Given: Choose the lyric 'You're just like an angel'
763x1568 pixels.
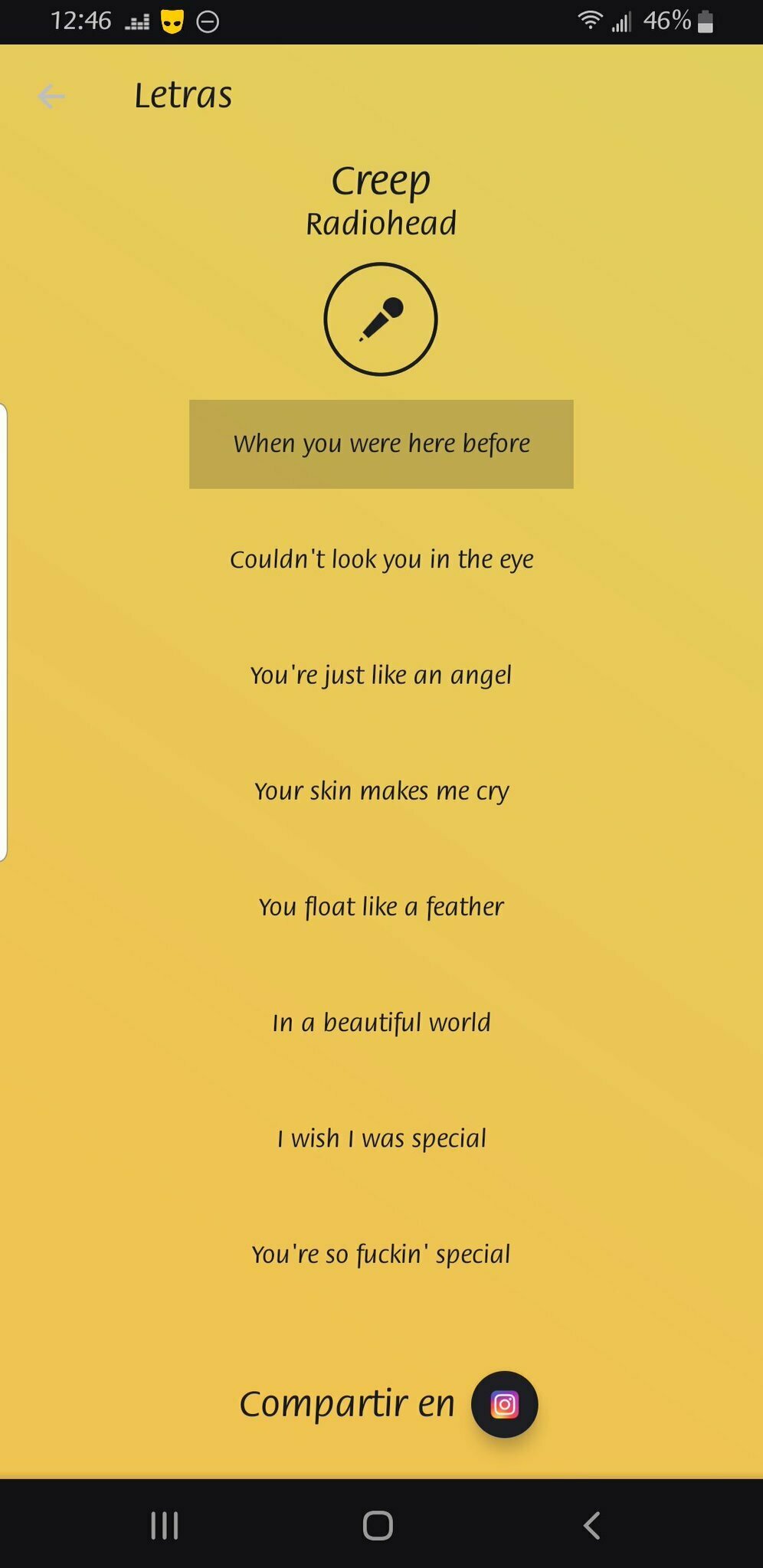Looking at the screenshot, I should [381, 675].
